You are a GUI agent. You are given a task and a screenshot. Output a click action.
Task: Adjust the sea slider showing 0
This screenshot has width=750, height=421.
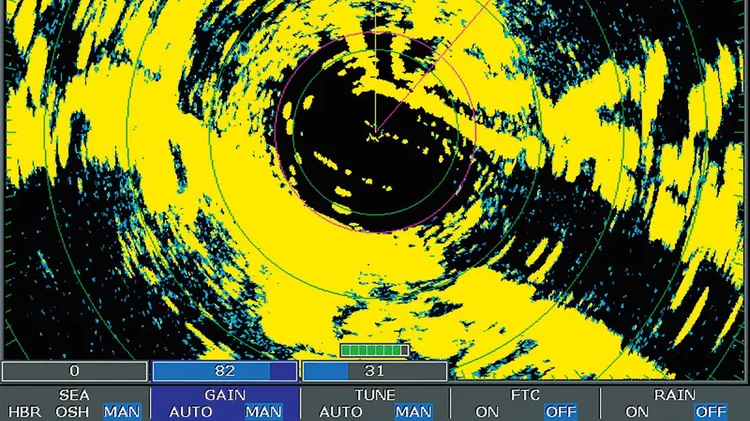74,371
